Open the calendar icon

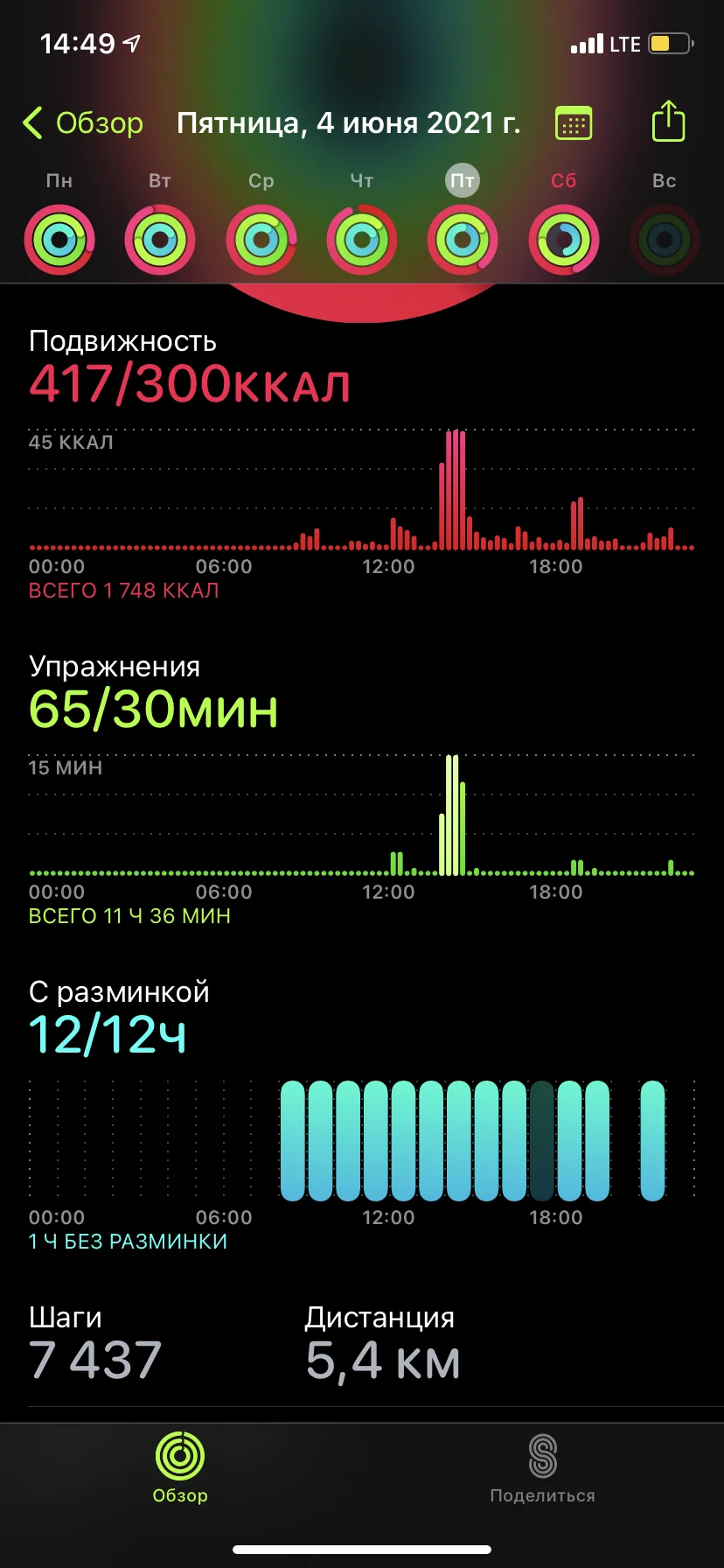[x=574, y=123]
